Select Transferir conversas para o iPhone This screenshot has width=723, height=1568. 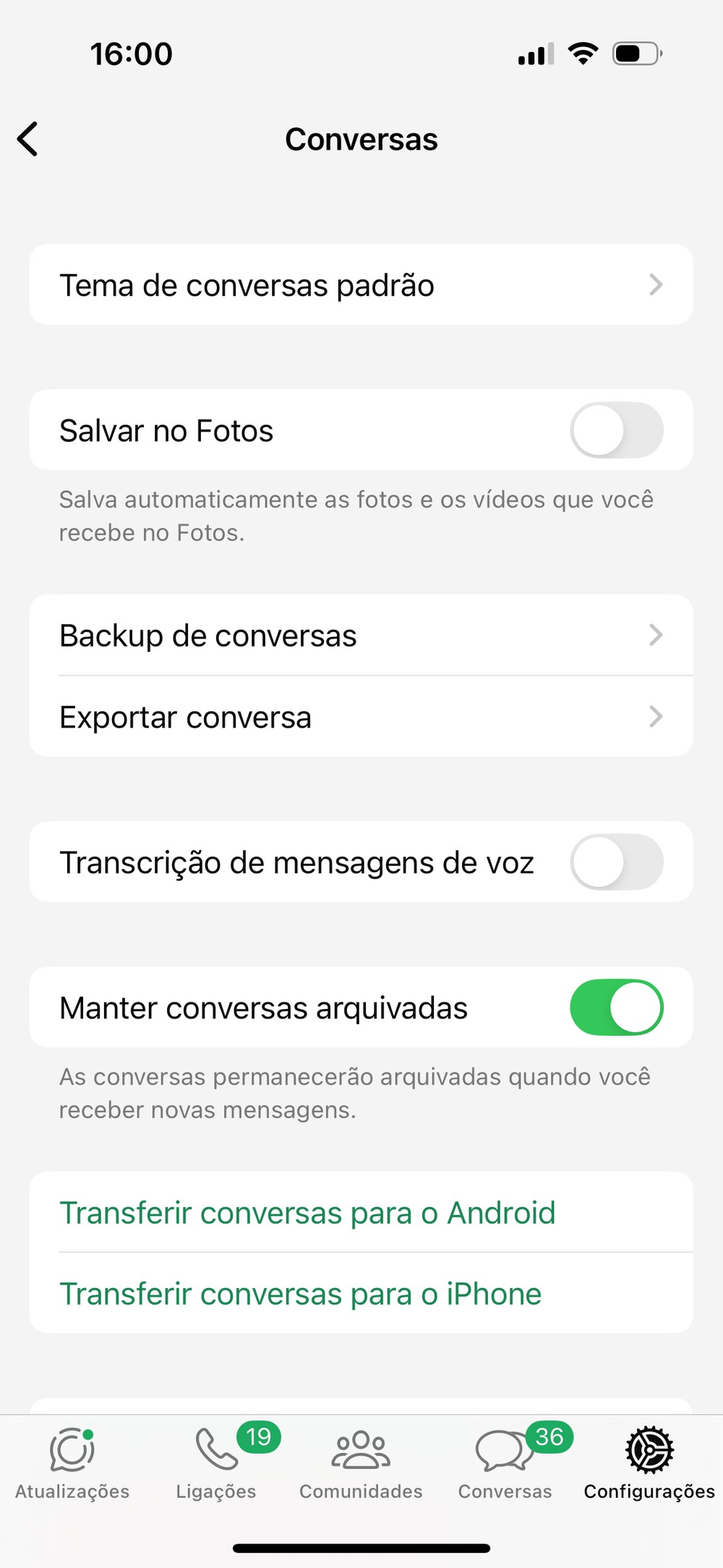(300, 1294)
